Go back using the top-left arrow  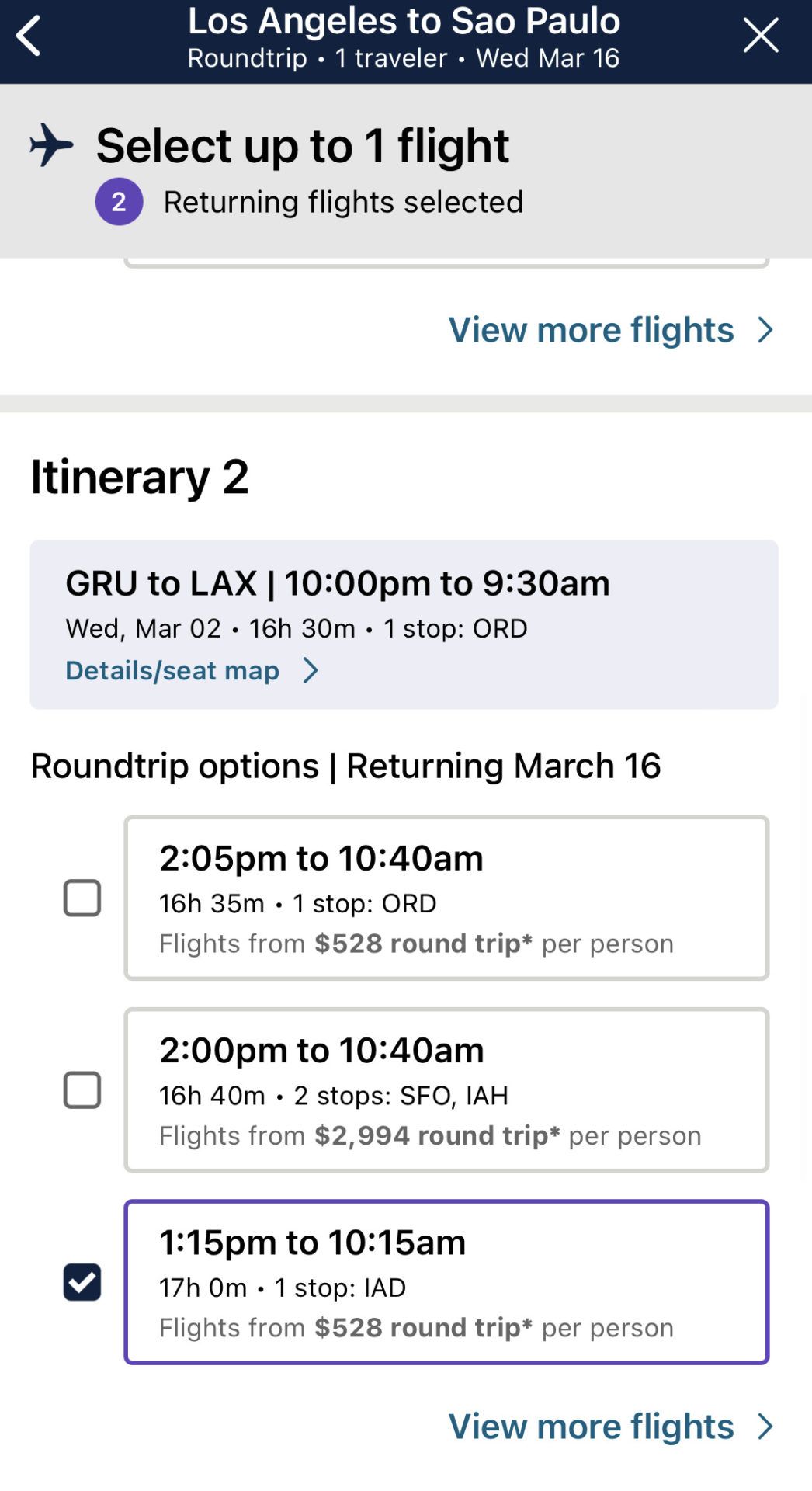tap(29, 36)
